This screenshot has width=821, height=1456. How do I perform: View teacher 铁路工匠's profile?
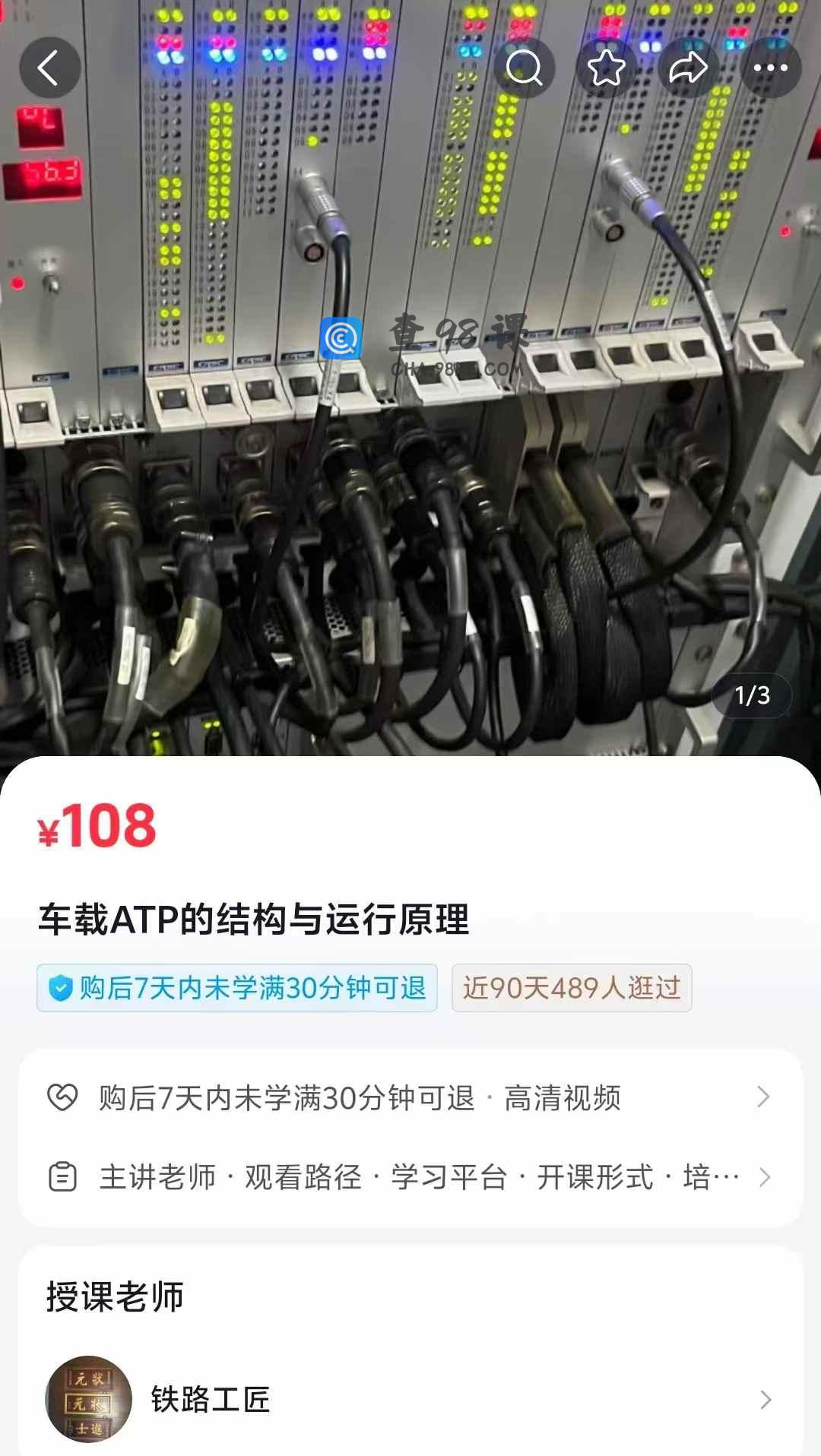click(x=410, y=1399)
